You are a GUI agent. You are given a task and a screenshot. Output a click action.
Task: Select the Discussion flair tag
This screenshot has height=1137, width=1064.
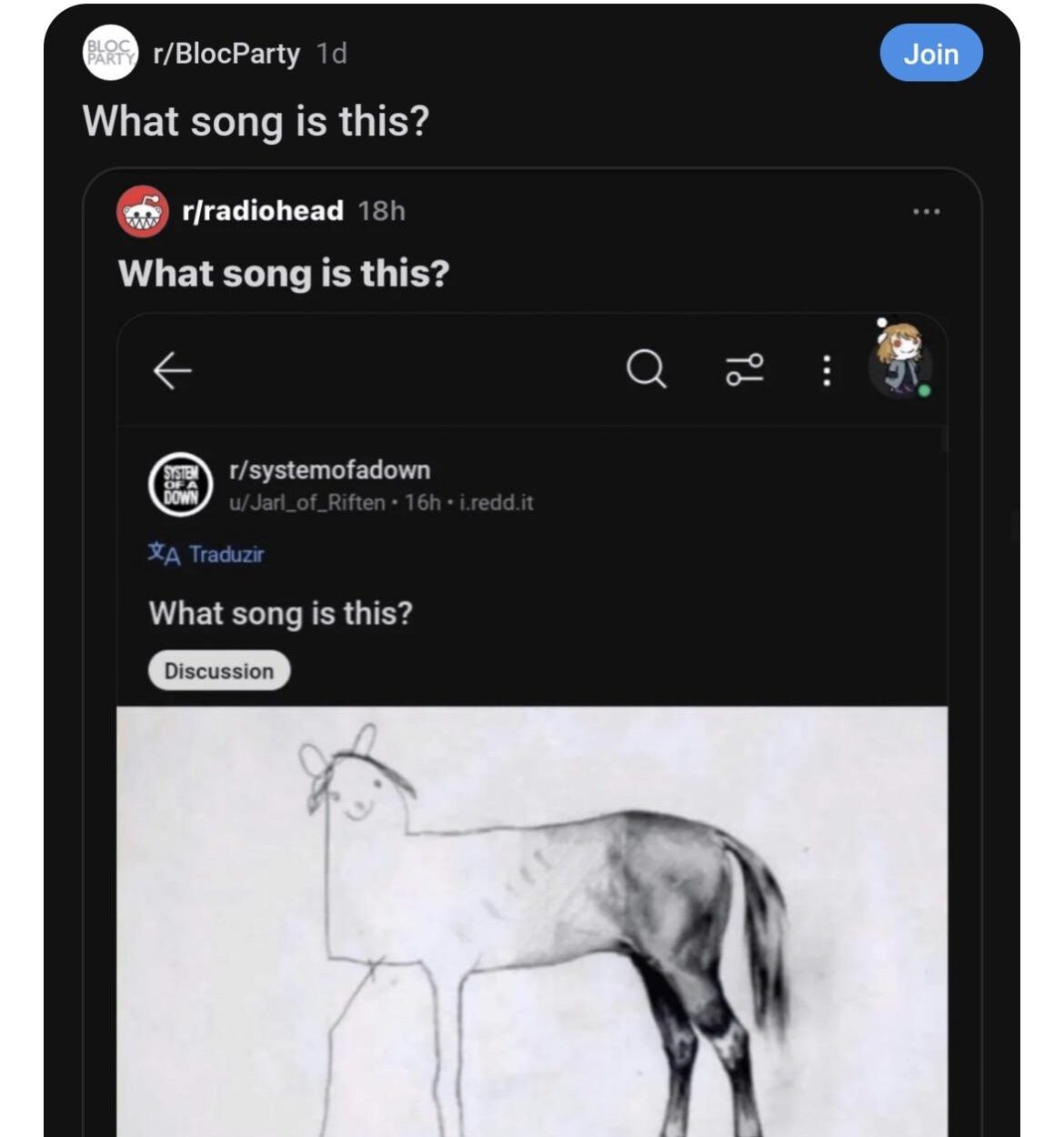(218, 670)
